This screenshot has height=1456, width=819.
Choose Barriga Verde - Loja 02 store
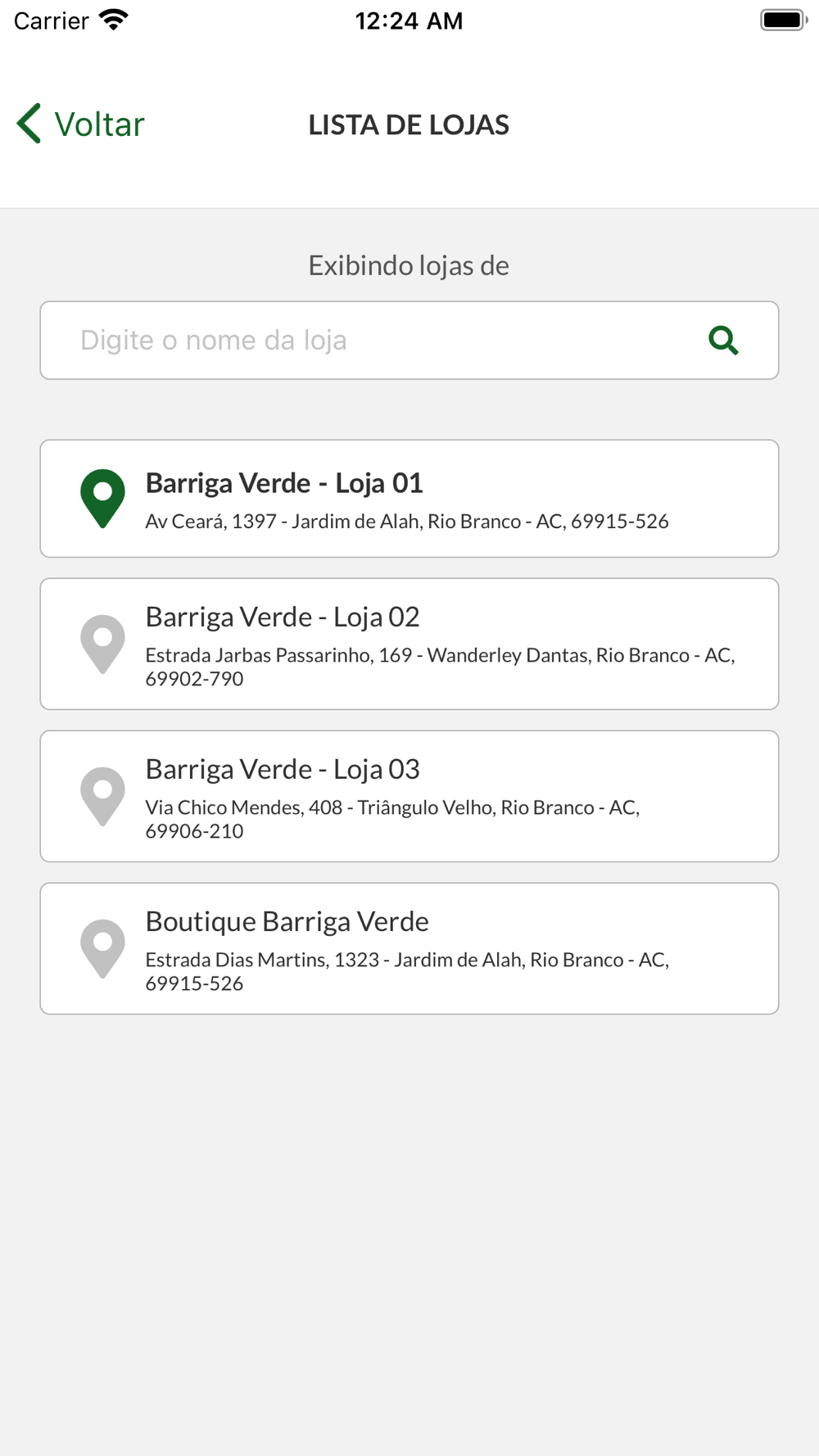(x=409, y=644)
